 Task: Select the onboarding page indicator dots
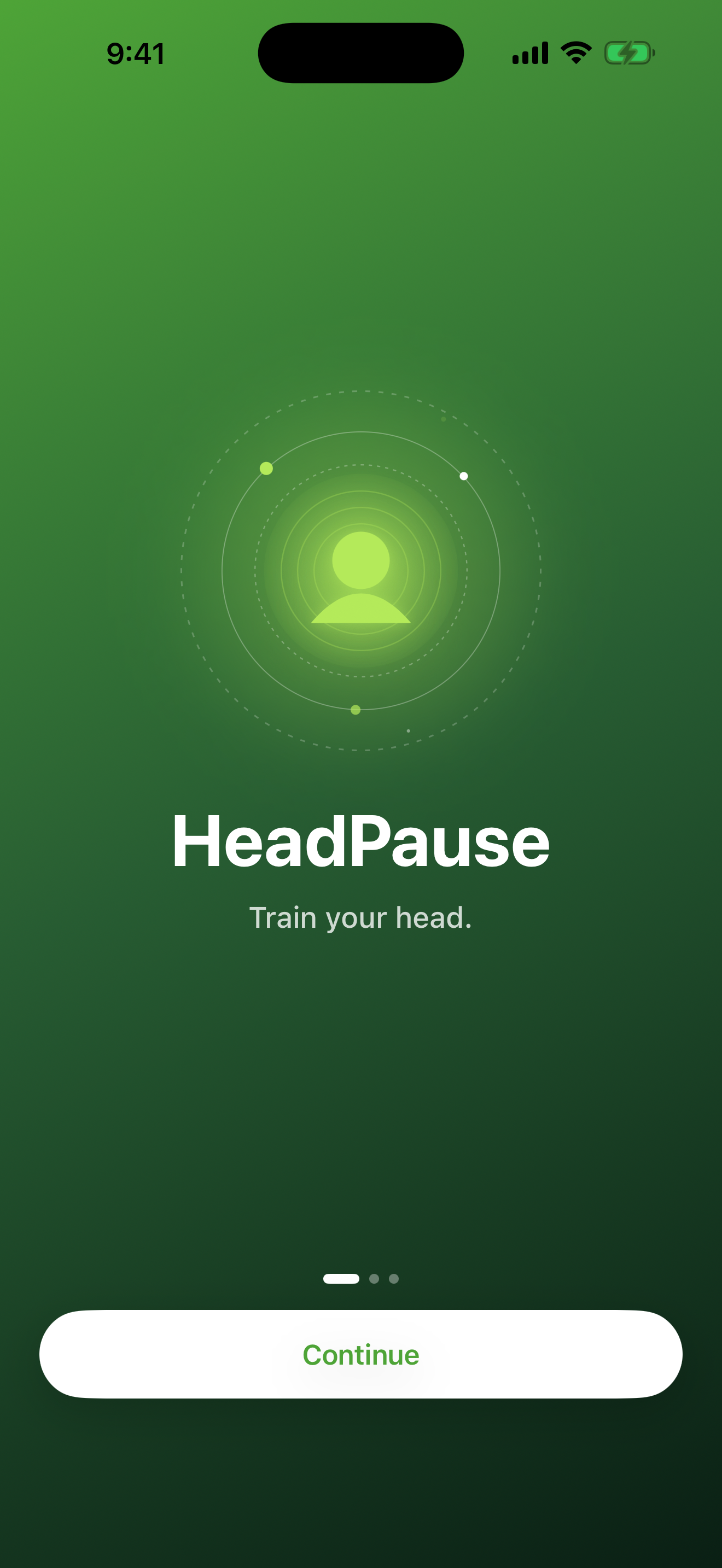coord(360,1278)
